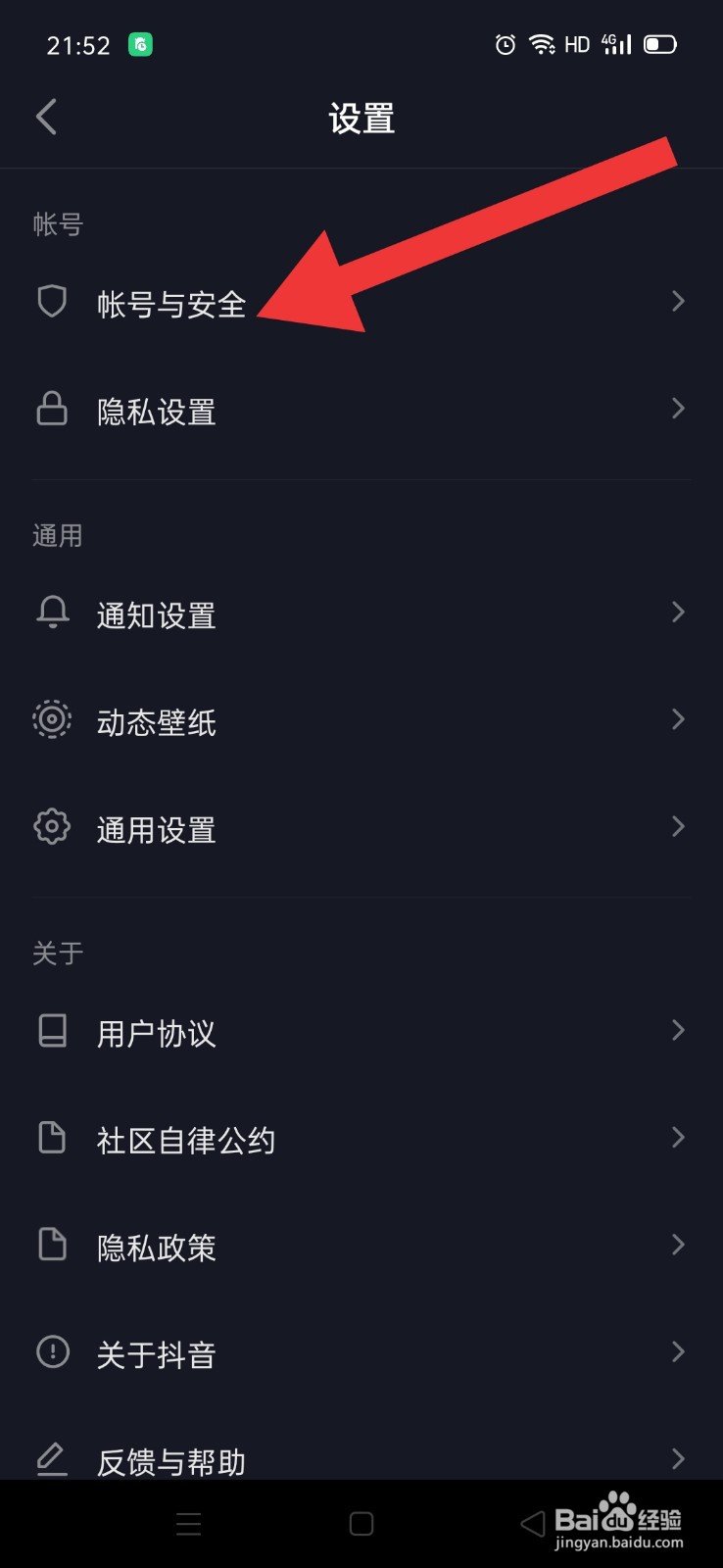Tap the system home button
Screen dimensions: 723x1568
tap(361, 1524)
